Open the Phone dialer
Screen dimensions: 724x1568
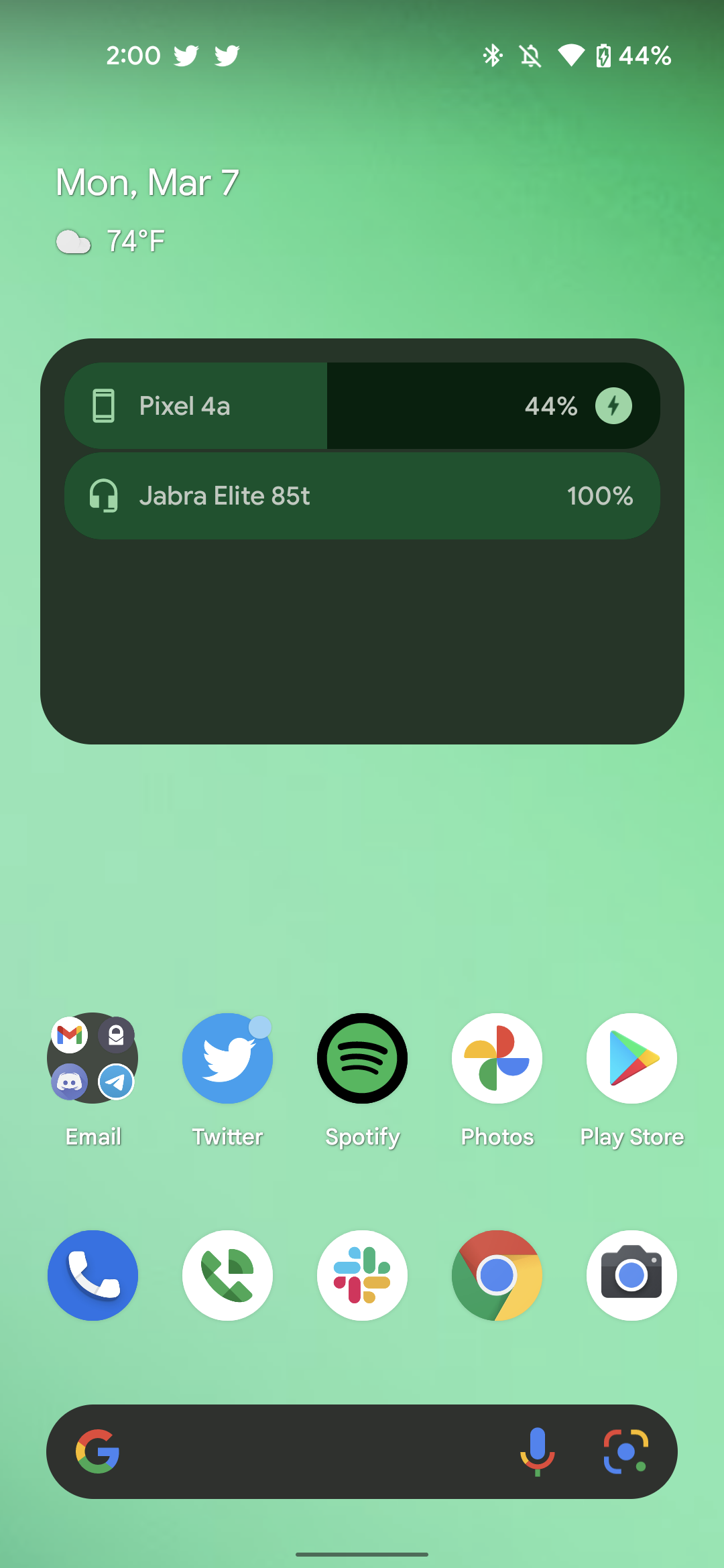click(x=93, y=1276)
